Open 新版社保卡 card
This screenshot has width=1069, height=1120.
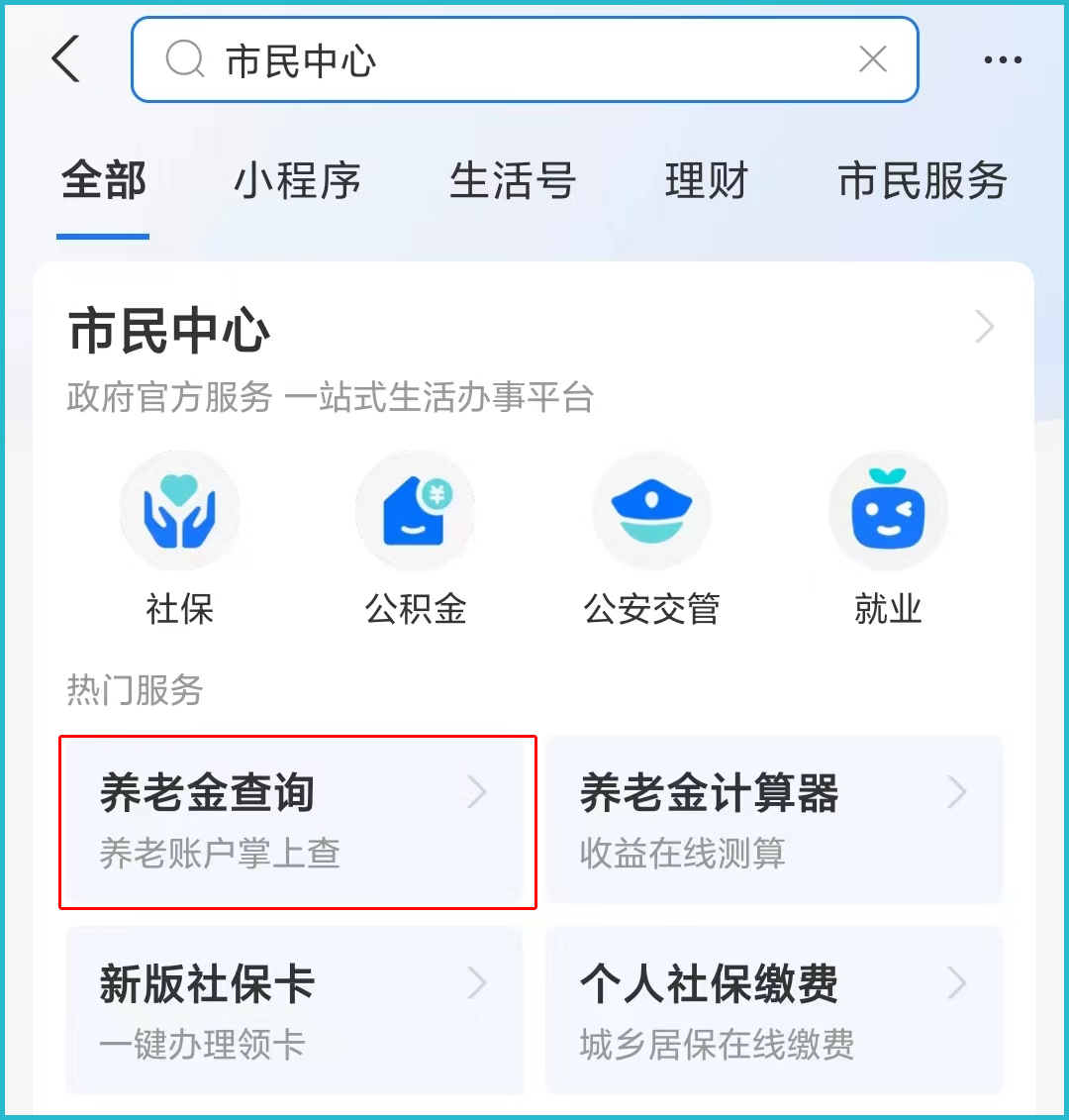(x=294, y=1010)
